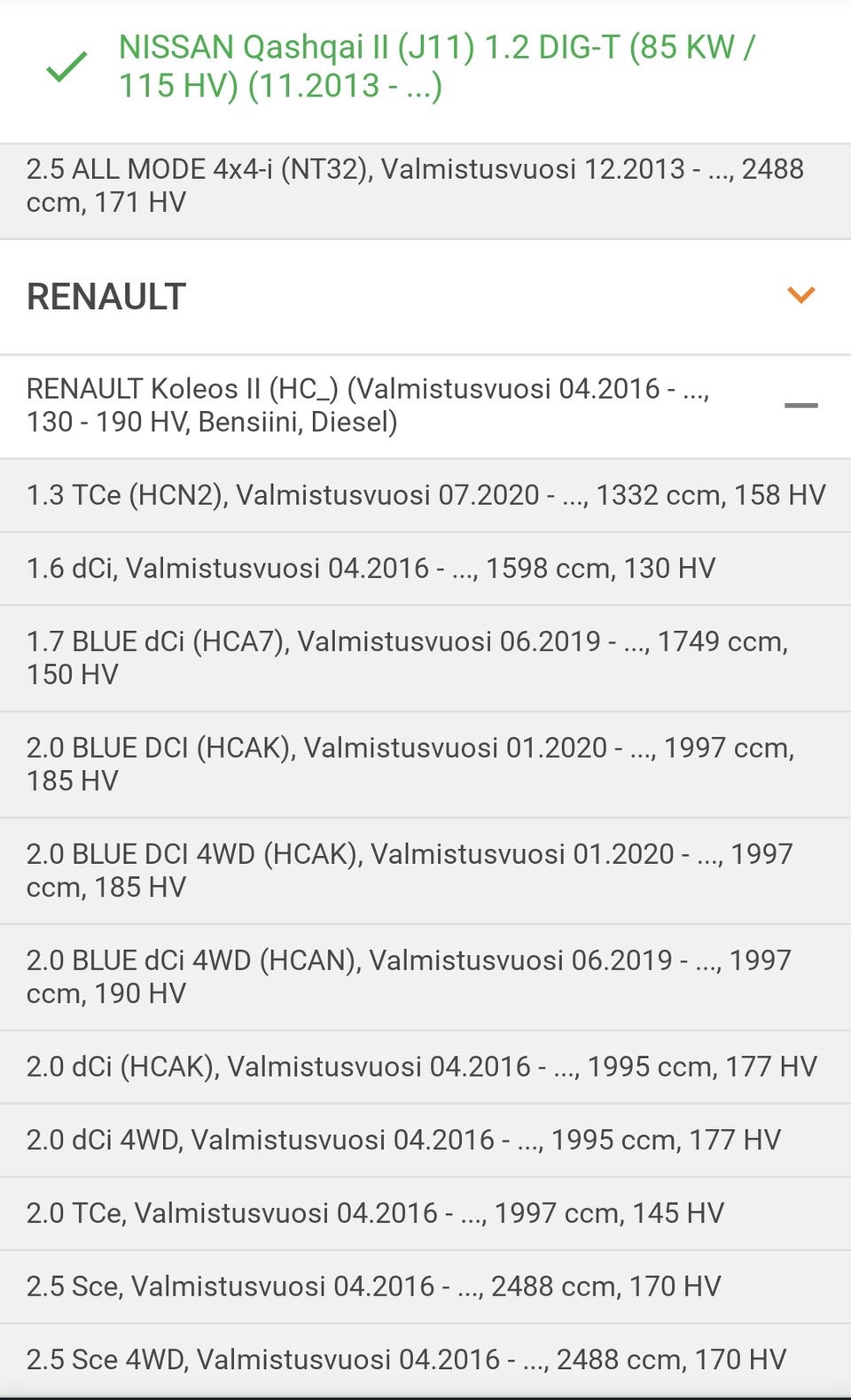Collapse the RENAULT Koleos II (HC_) model row
This screenshot has height=1400, width=851.
click(800, 406)
